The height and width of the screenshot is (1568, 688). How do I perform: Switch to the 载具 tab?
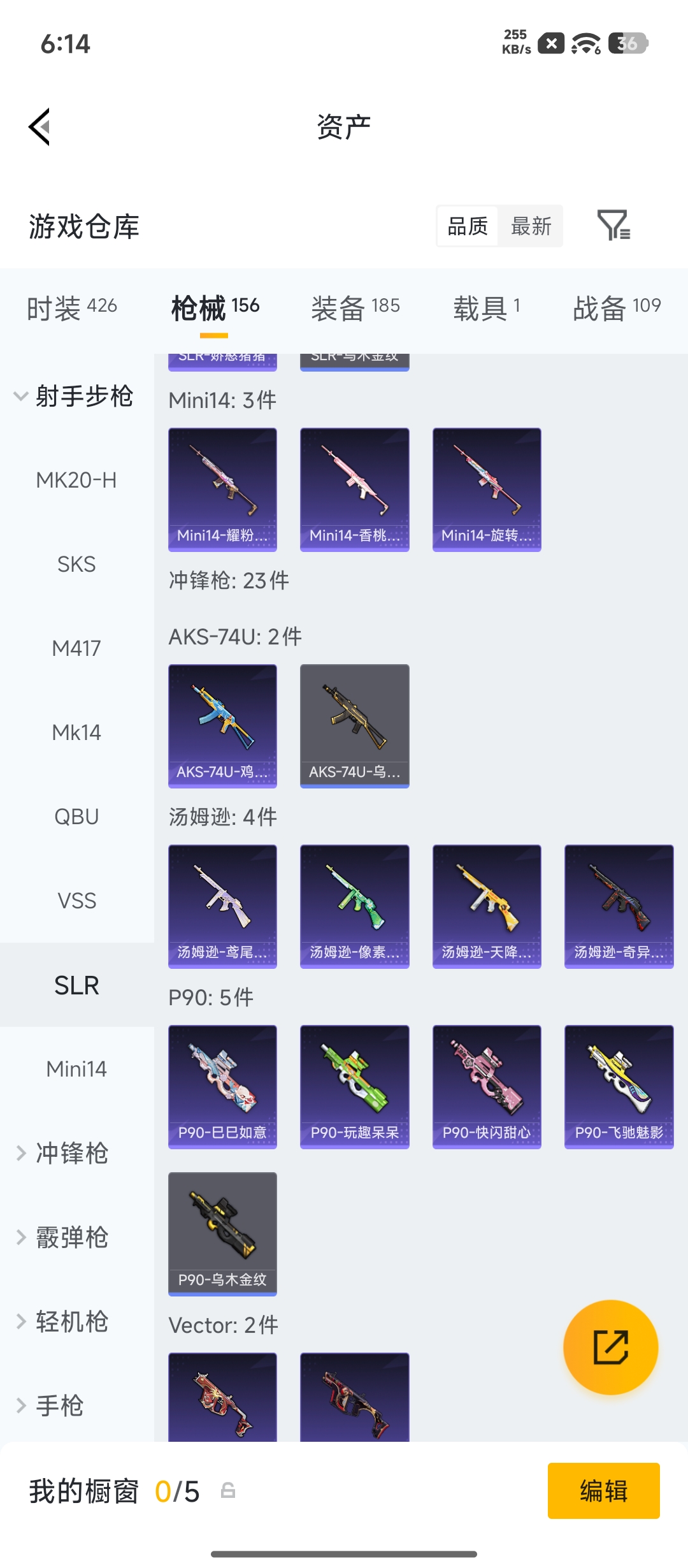[487, 309]
